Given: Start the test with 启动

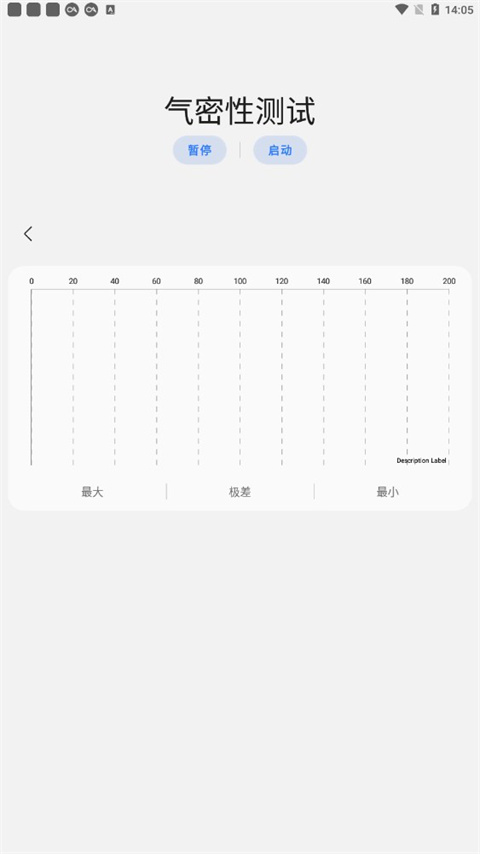Looking at the screenshot, I should [280, 150].
